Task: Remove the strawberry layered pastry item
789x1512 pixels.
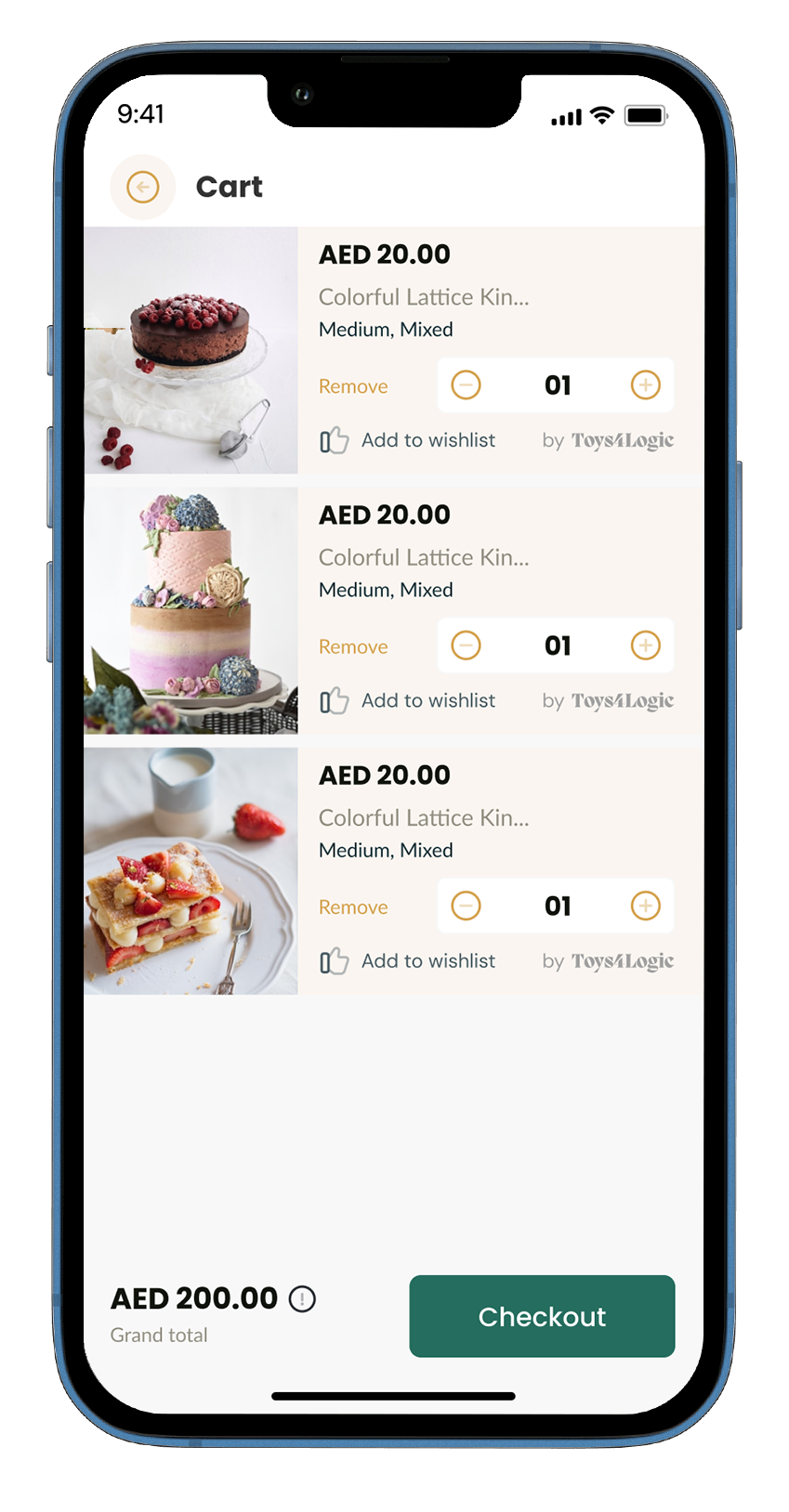Action: [x=353, y=907]
